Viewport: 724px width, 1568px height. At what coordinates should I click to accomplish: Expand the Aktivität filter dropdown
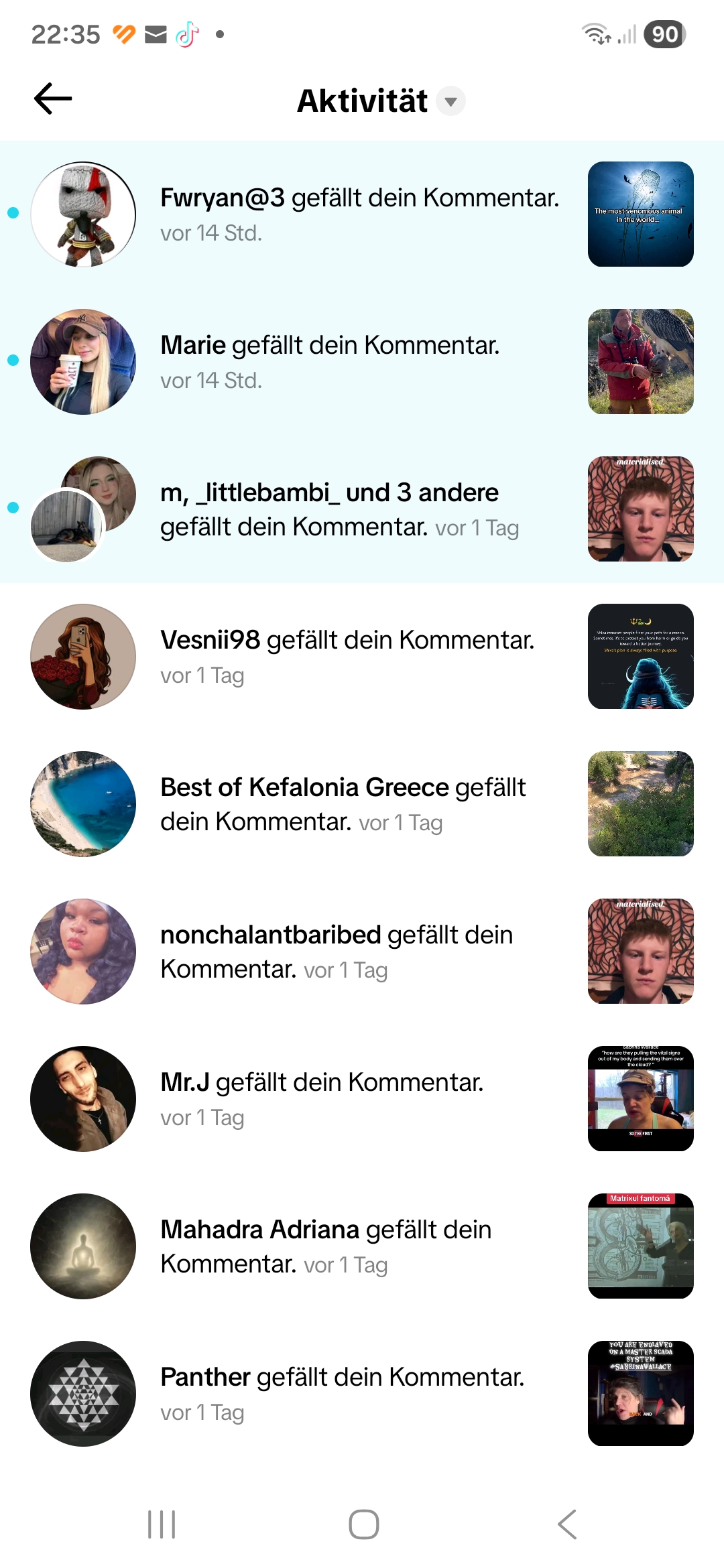pos(450,101)
